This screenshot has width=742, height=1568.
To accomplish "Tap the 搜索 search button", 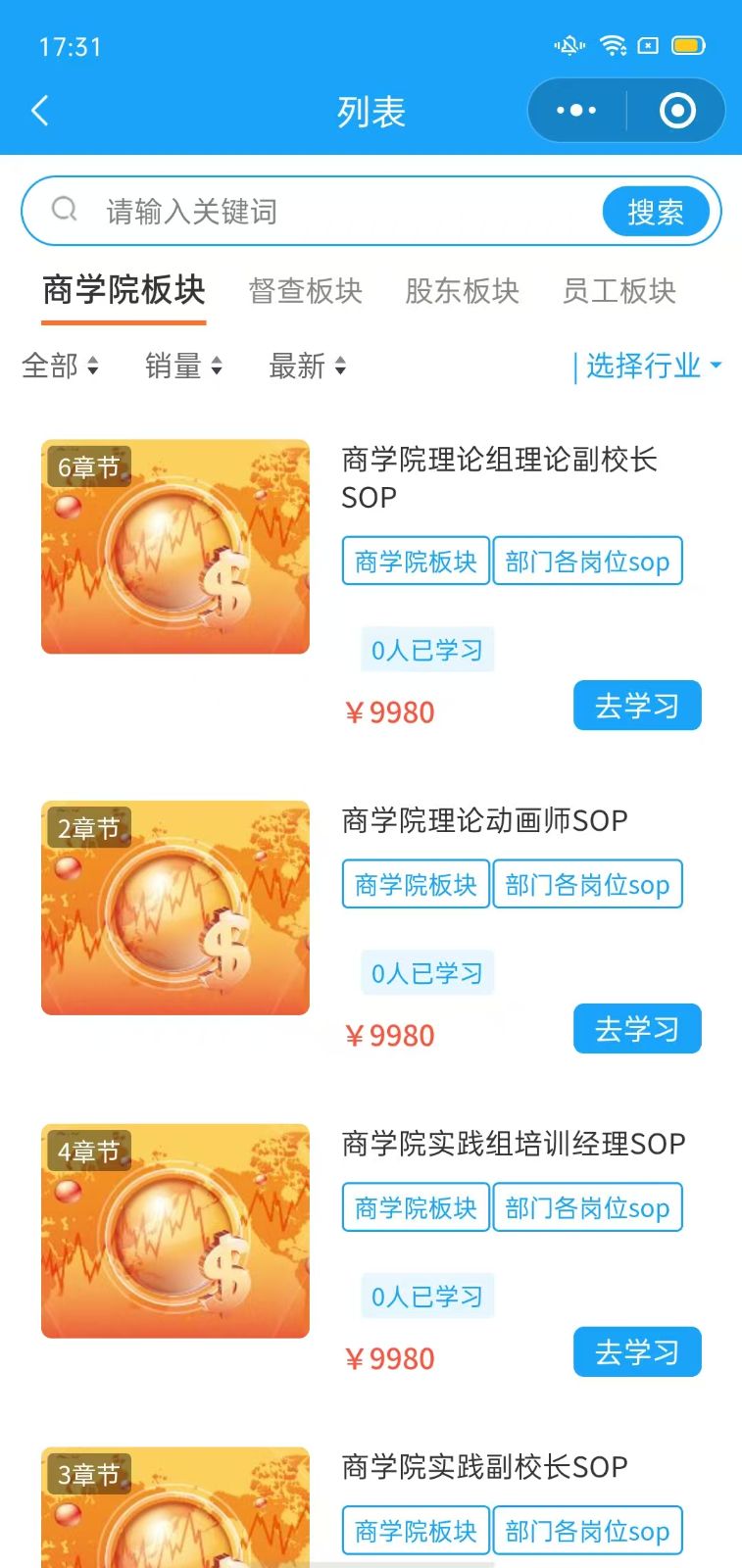I will coord(655,212).
